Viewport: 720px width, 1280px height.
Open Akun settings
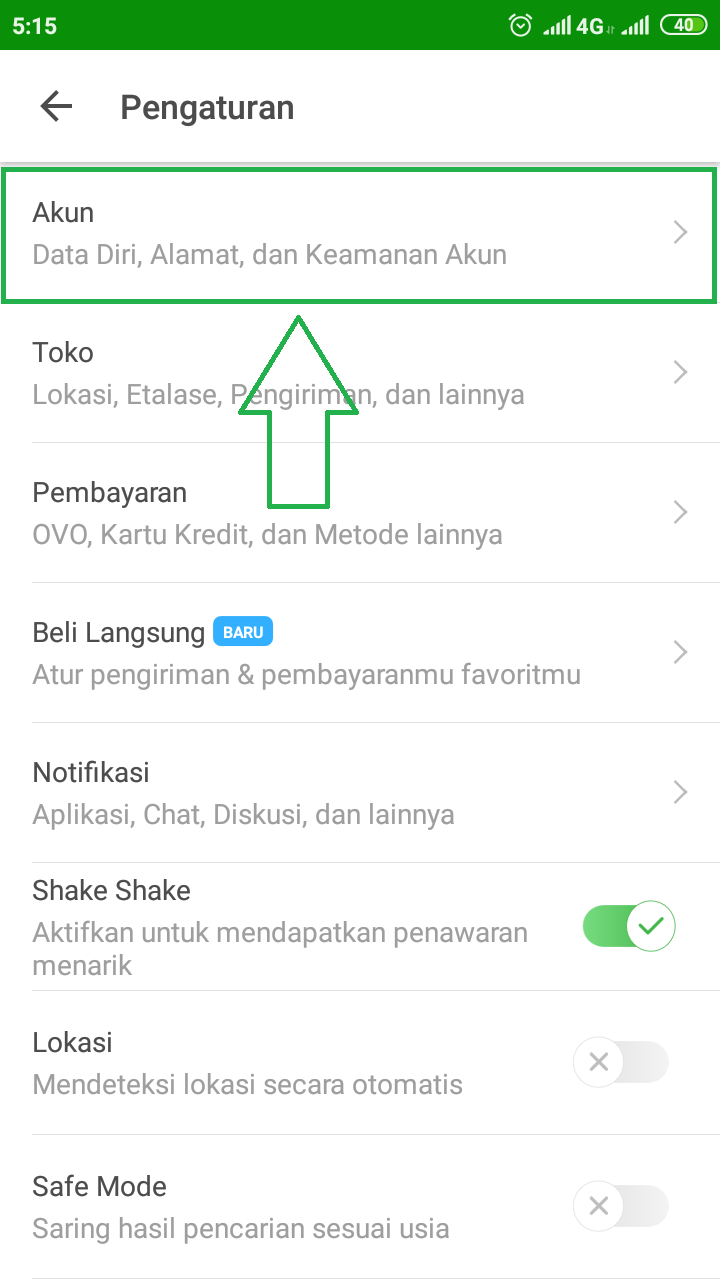[360, 233]
